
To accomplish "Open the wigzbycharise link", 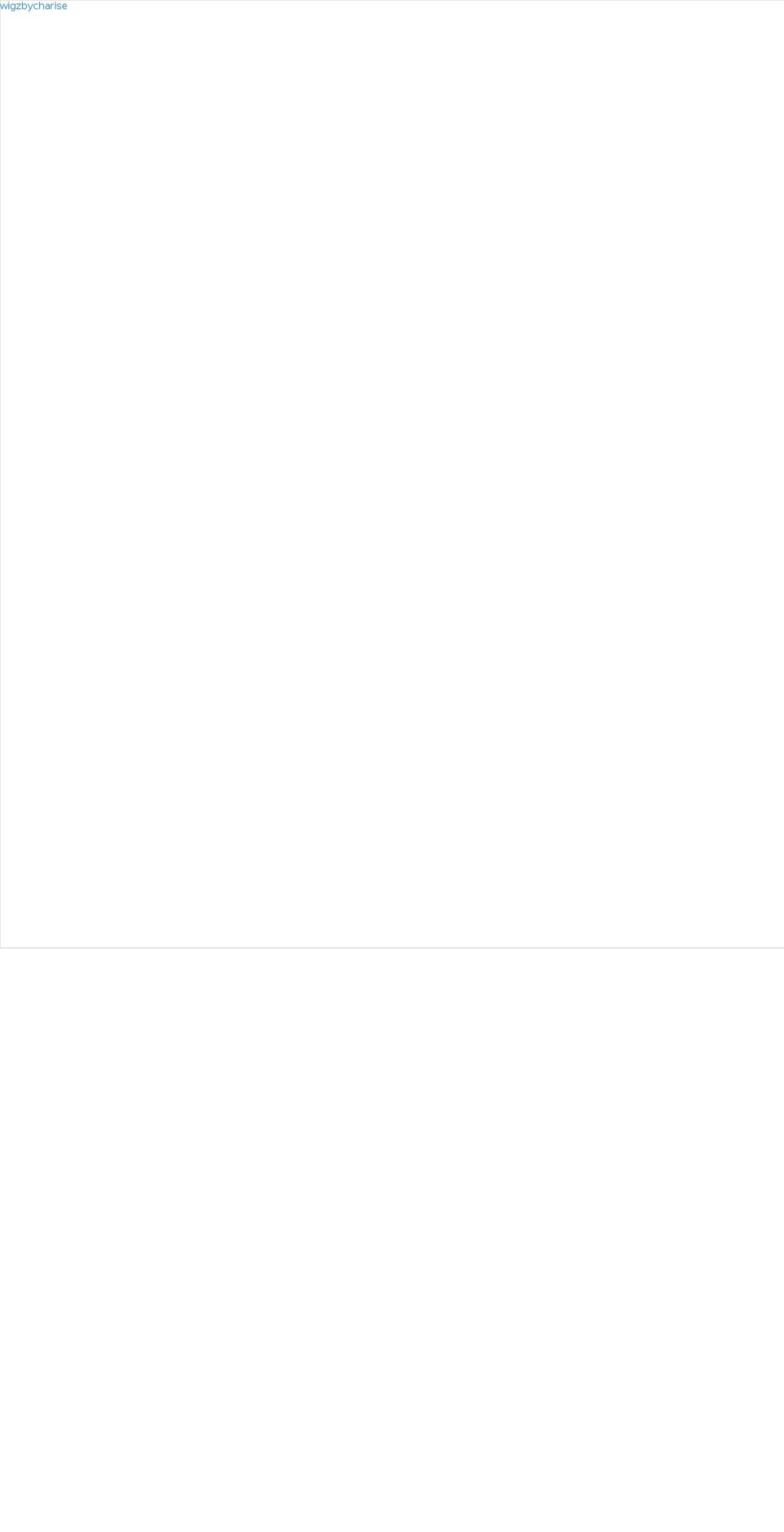I will (x=33, y=7).
